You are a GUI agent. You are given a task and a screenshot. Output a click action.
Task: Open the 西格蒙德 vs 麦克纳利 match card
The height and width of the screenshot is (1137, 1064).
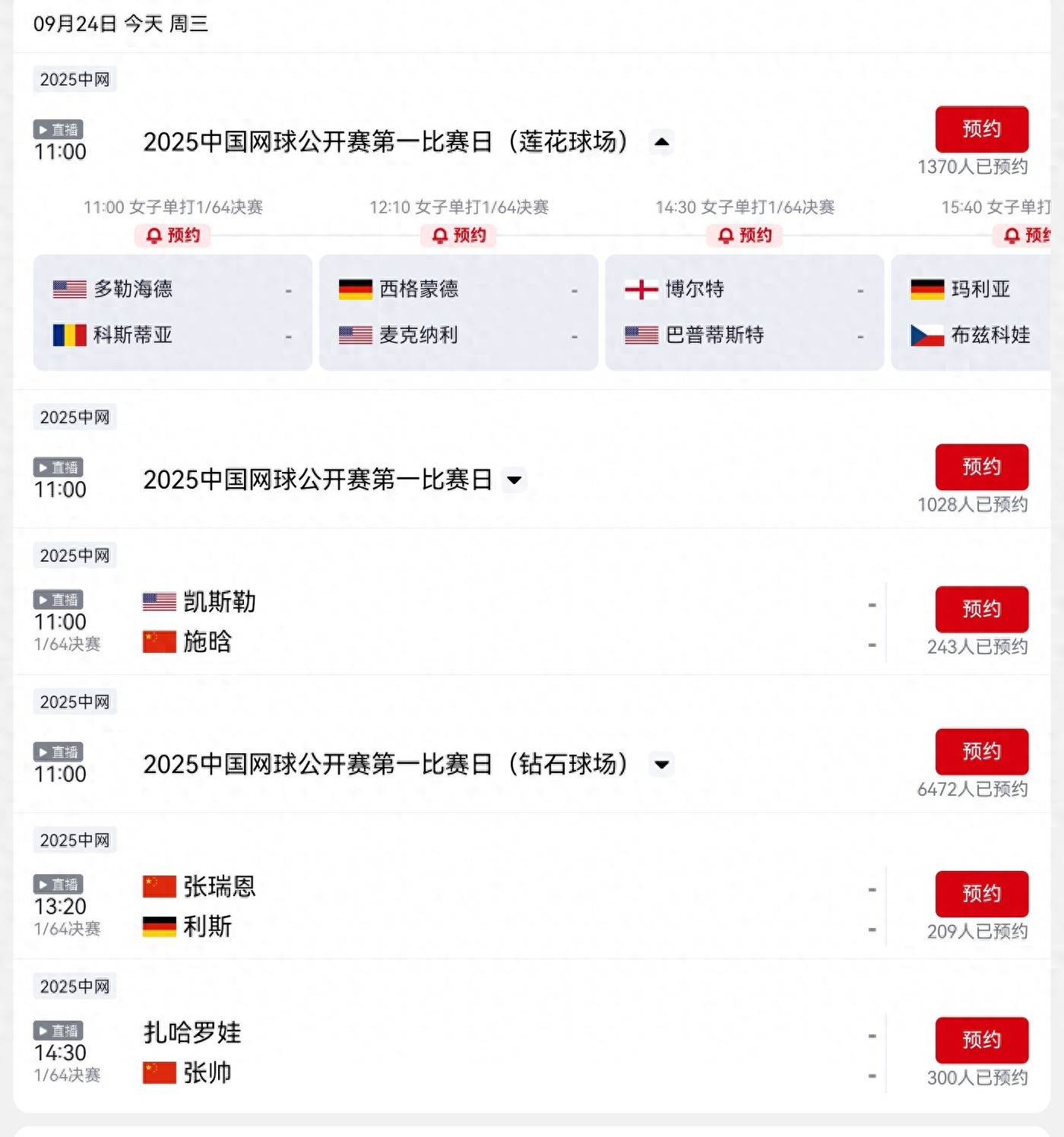458,312
